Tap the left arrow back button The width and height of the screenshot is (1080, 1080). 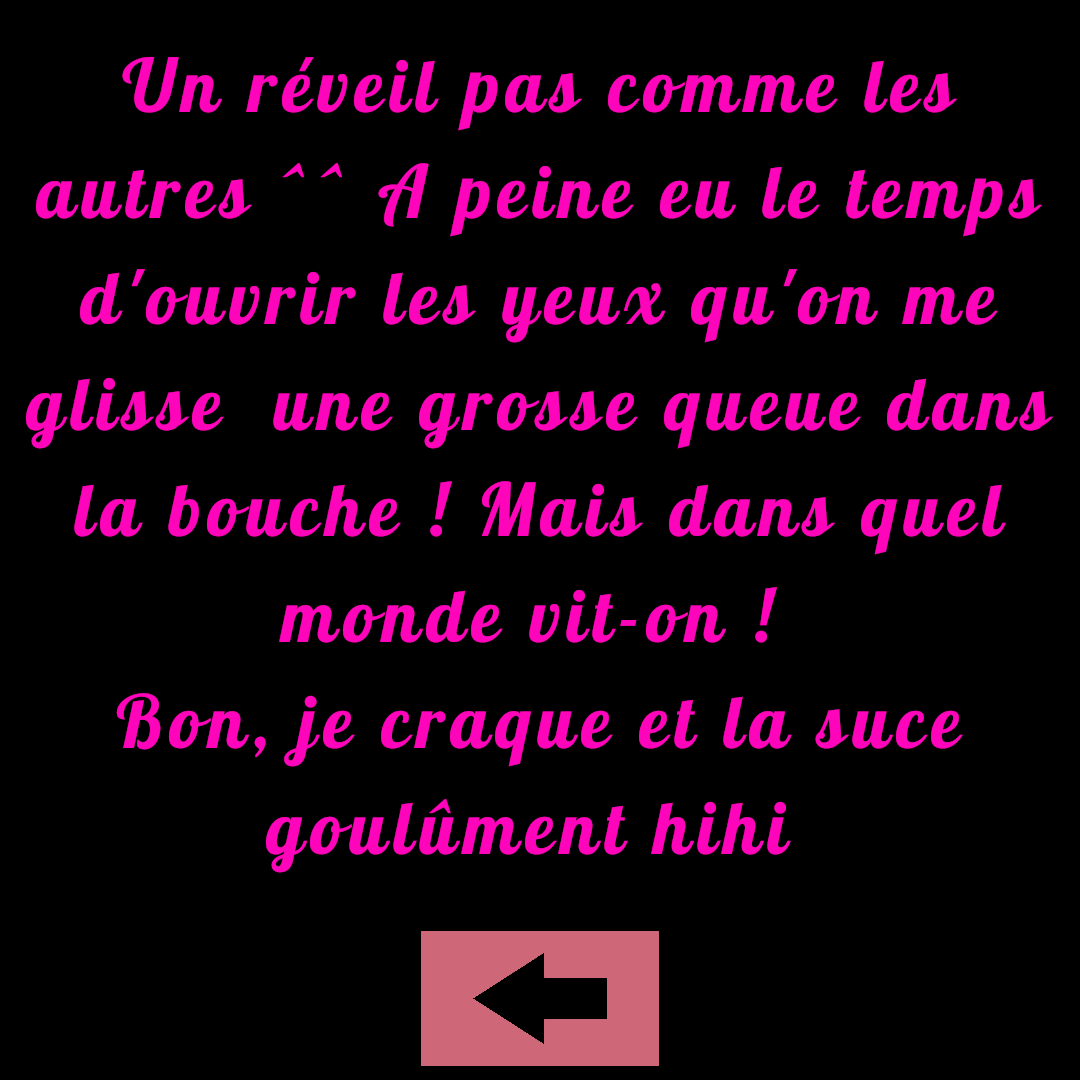pyautogui.click(x=540, y=998)
